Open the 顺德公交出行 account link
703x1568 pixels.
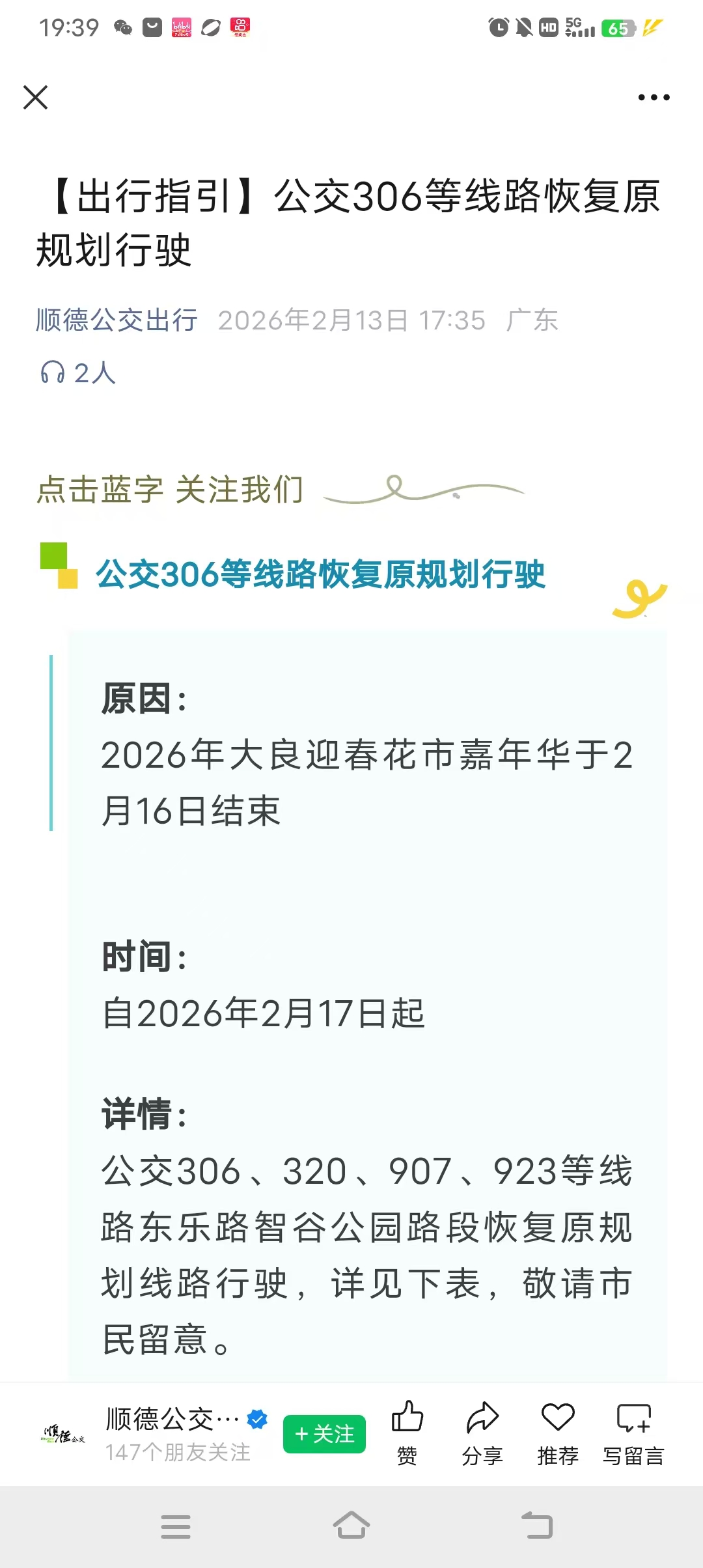(x=117, y=320)
